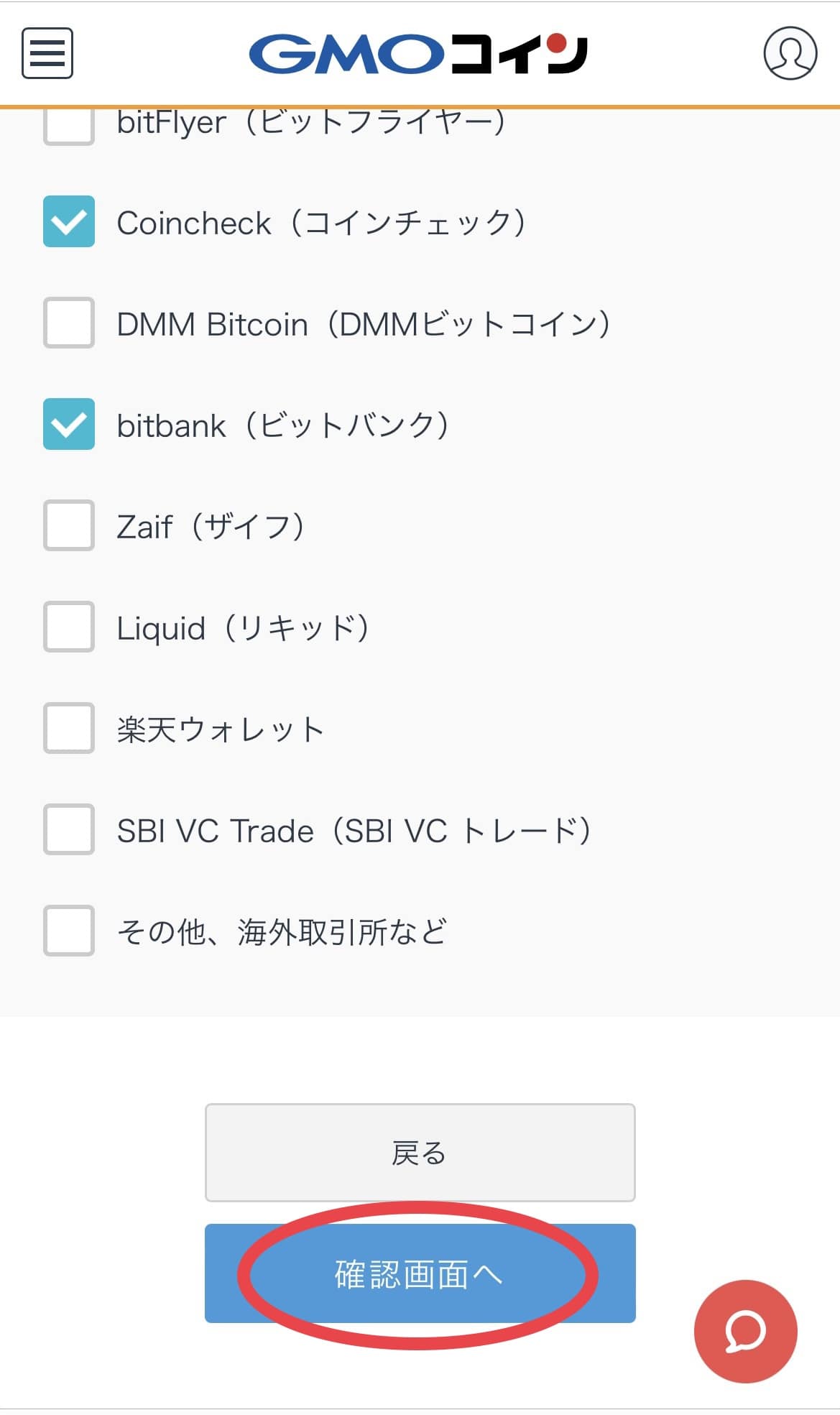Screen dimensions: 840x1415
Task: Select the 楽天ウォレット checkbox
Action: pyautogui.click(x=69, y=728)
